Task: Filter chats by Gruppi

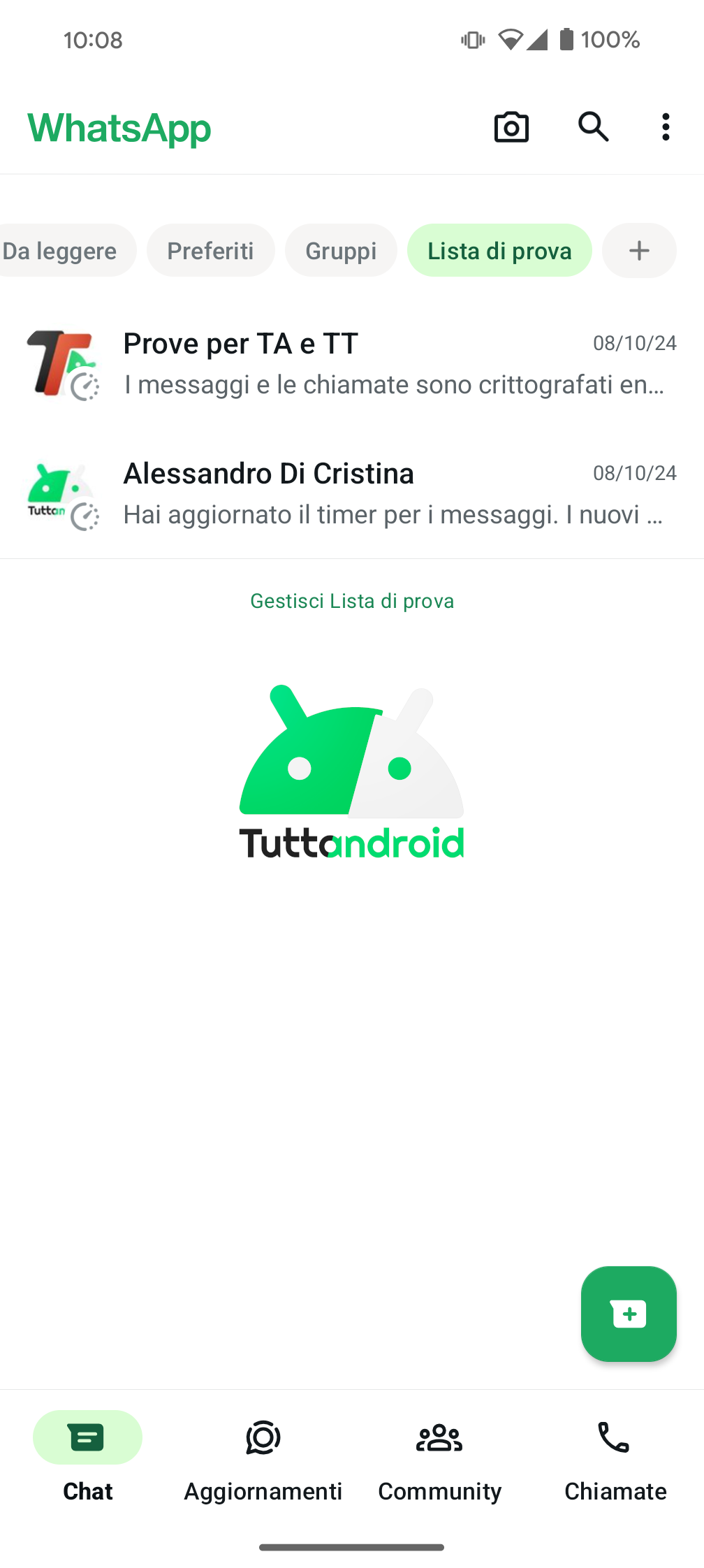Action: (341, 251)
